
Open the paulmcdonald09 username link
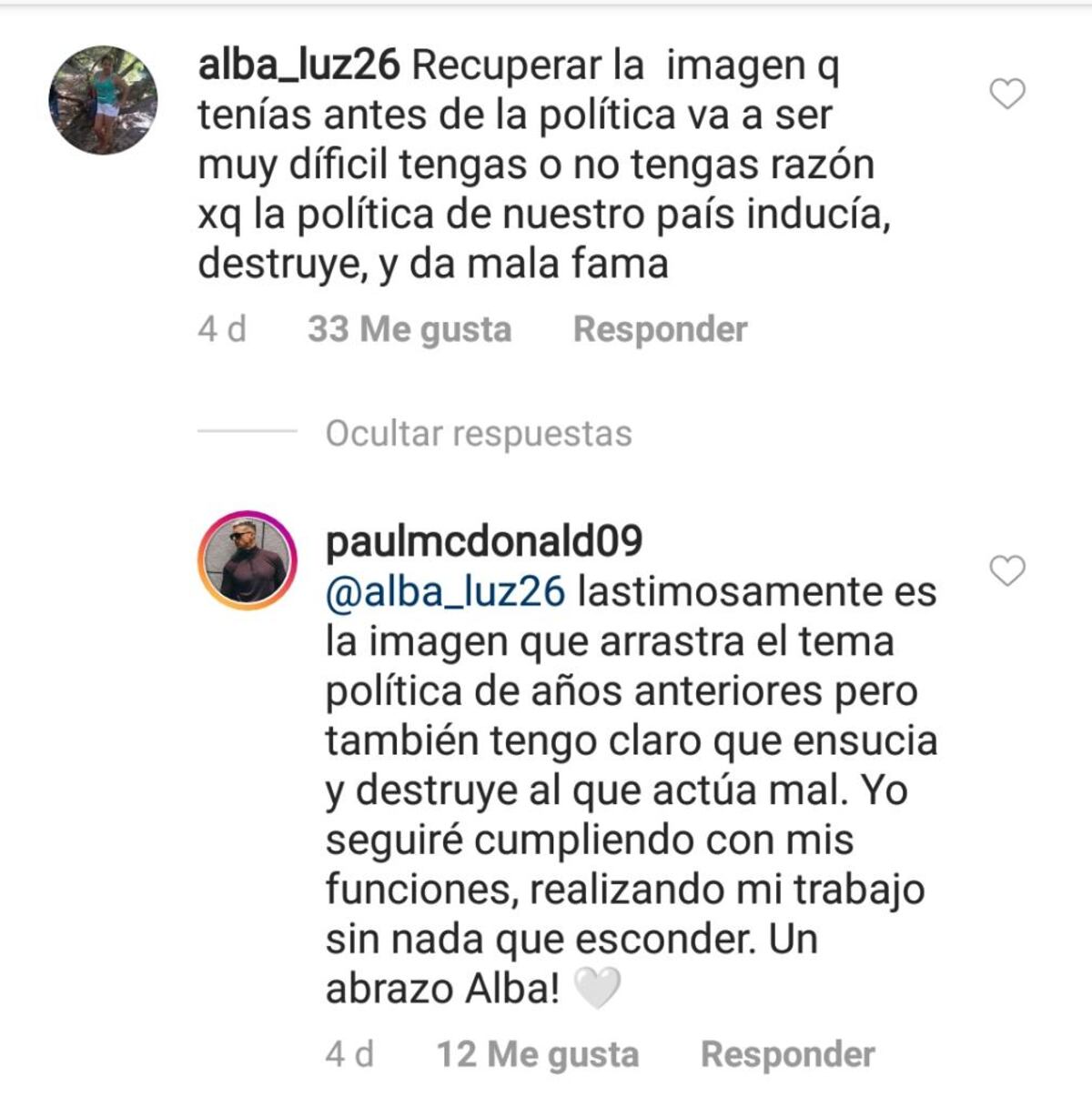483,541
